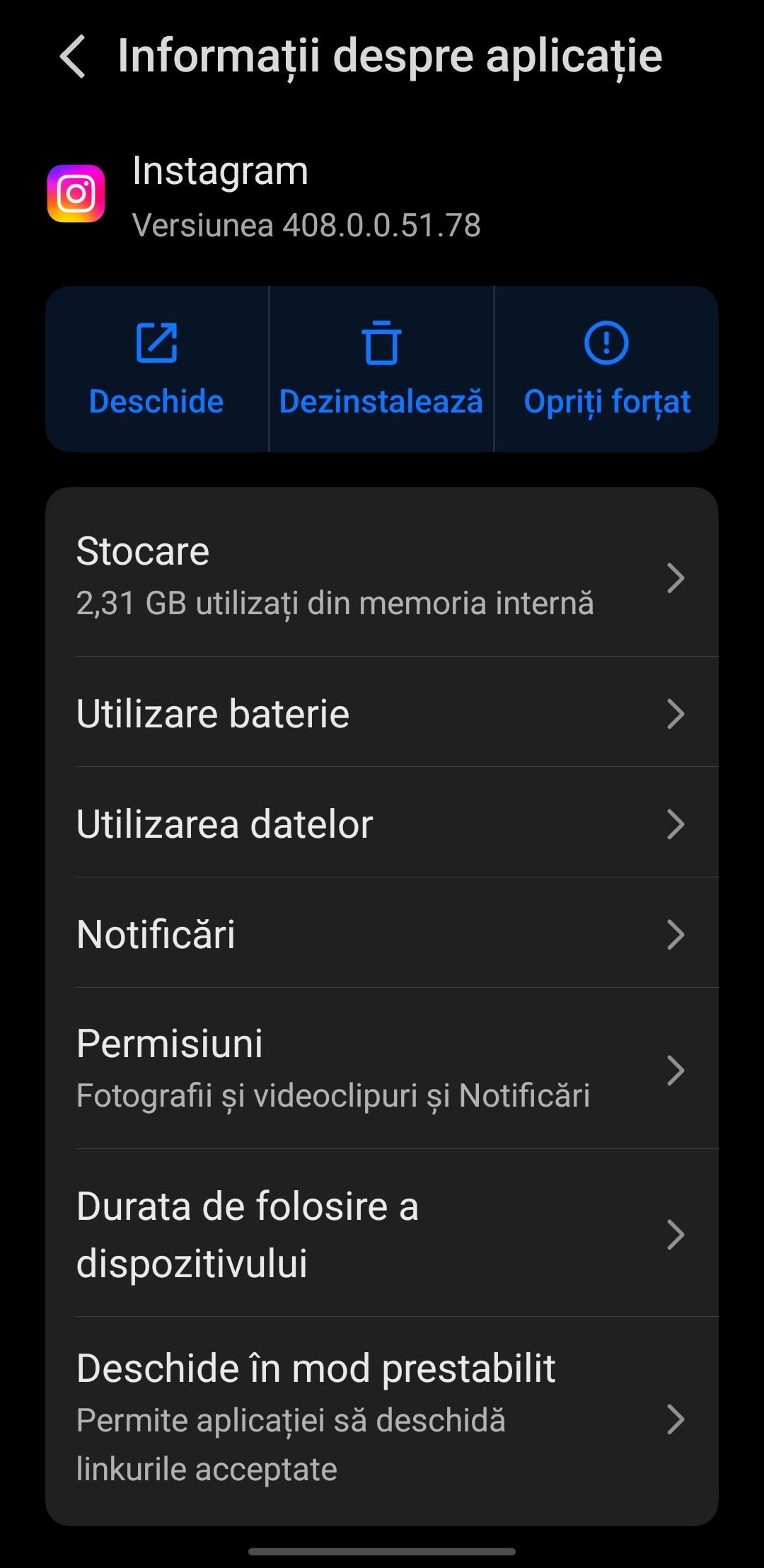View Utilizare baterie details

point(382,713)
